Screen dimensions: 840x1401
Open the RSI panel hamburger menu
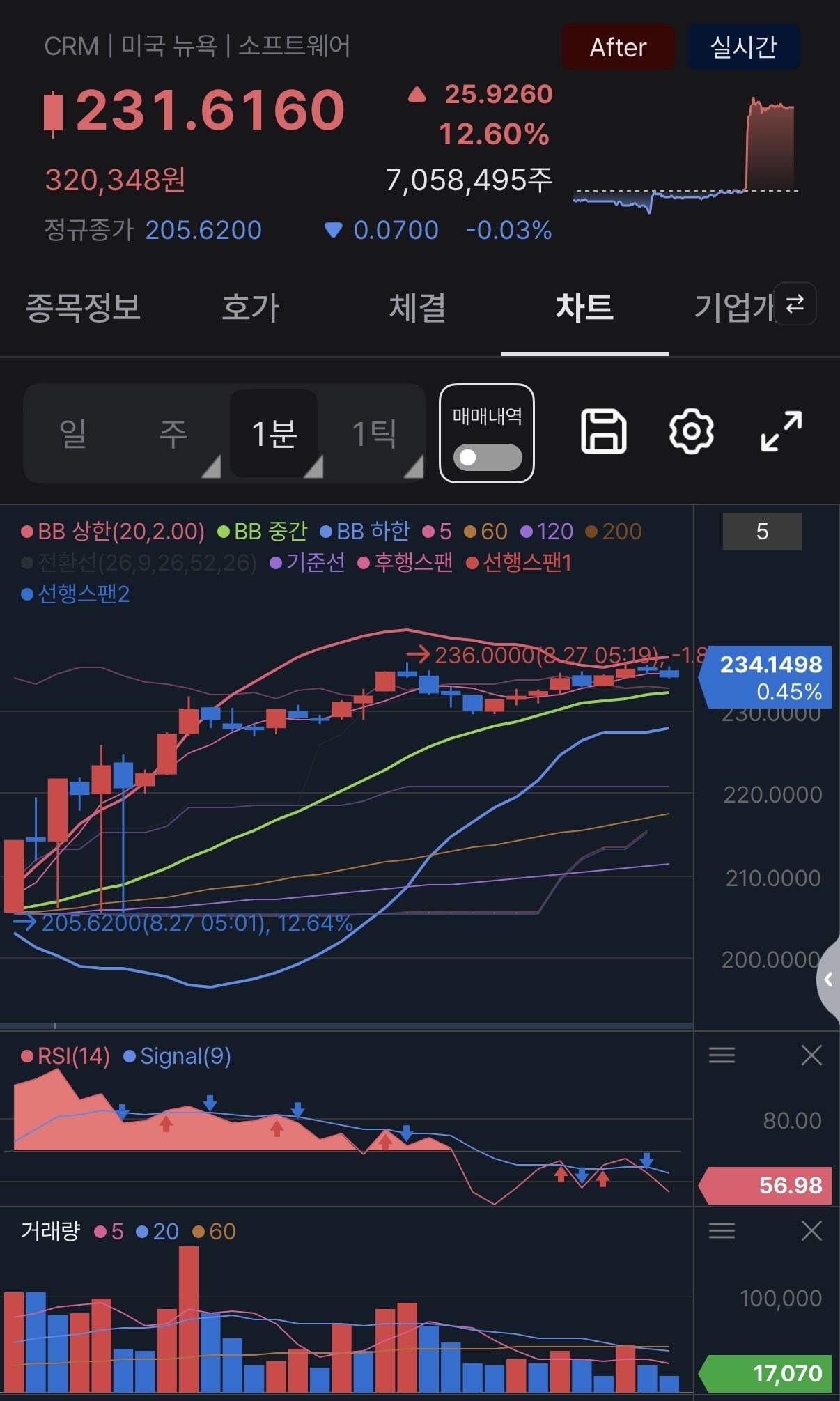(x=722, y=1055)
